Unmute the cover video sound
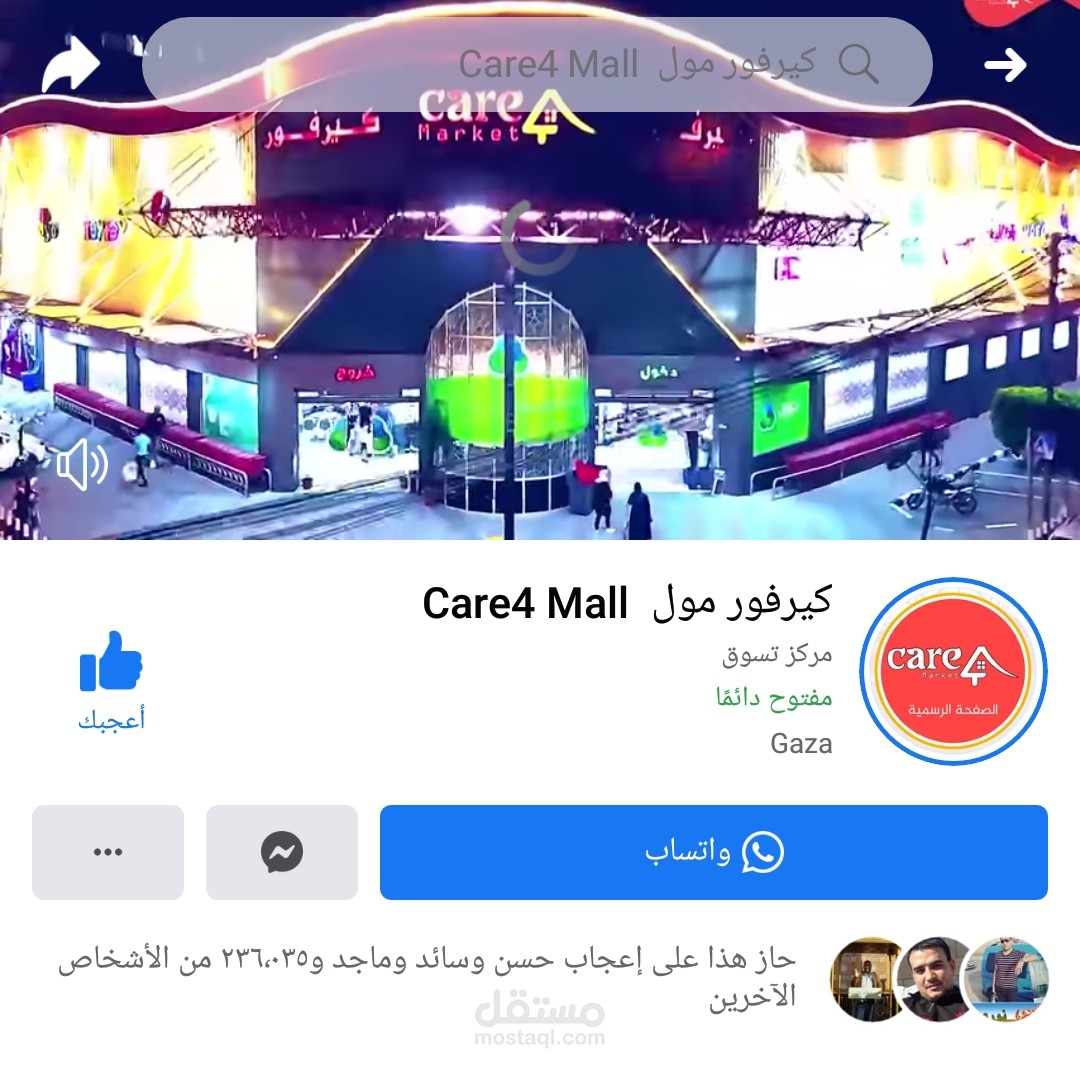1080x1070 pixels. (82, 466)
